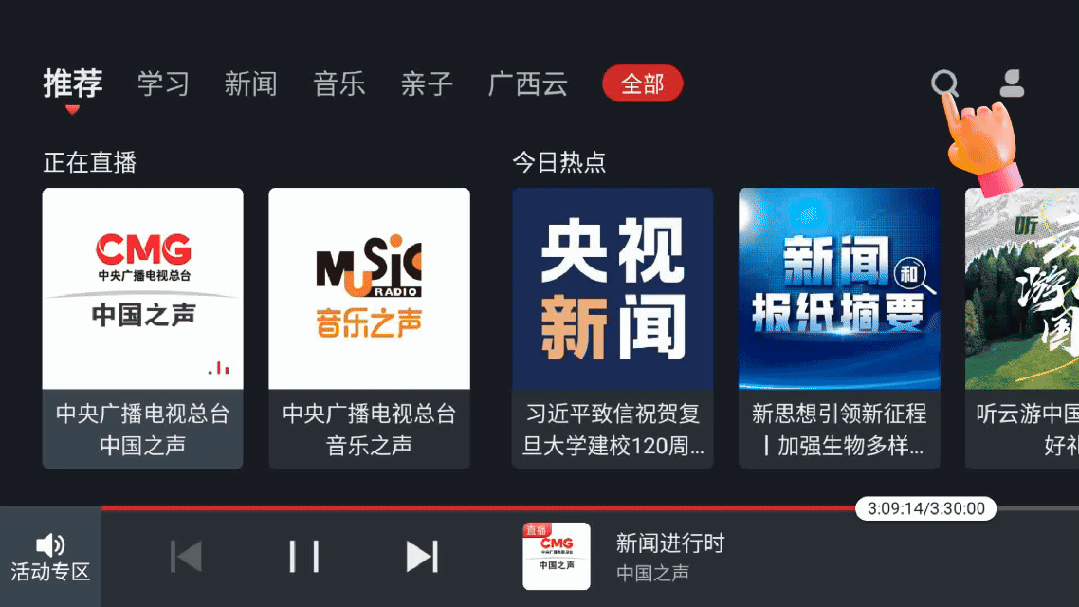The image size is (1079, 607).
Task: Go to the 亲子 tab
Action: [x=427, y=84]
